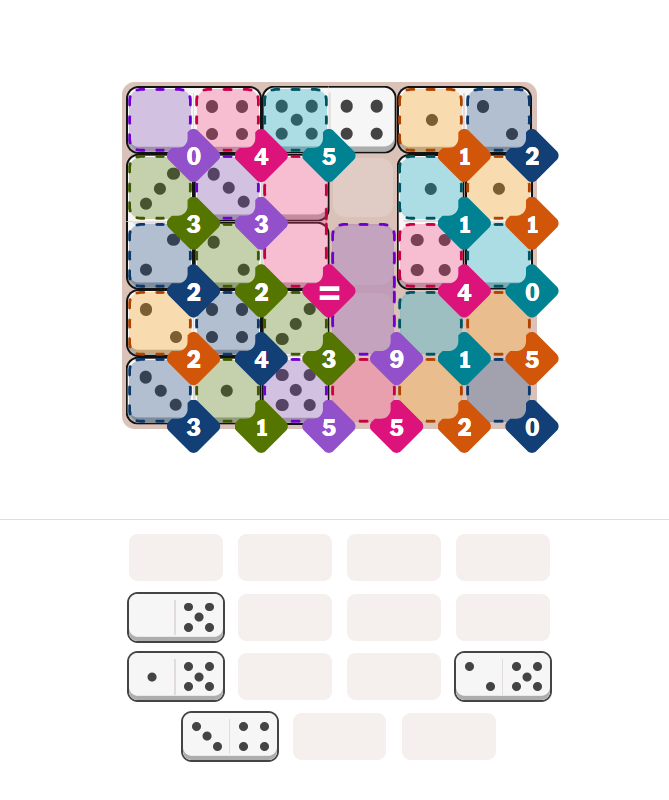This screenshot has width=669, height=800.
Task: Tap the placed one-two domino on the board
Action: point(464,120)
